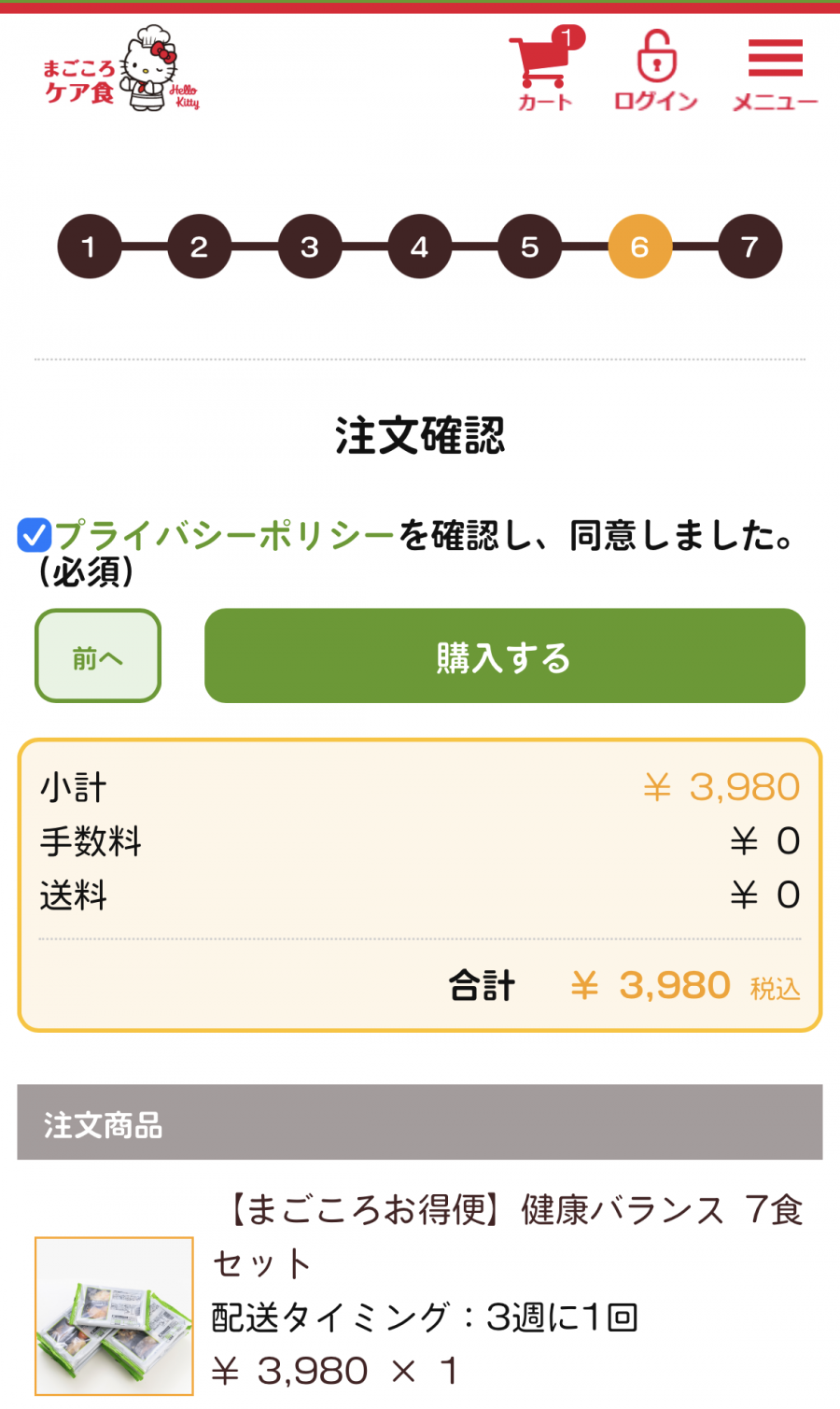Screen dimensions: 840x1409
Task: Open the プライバシーポリシー link
Action: tap(226, 536)
